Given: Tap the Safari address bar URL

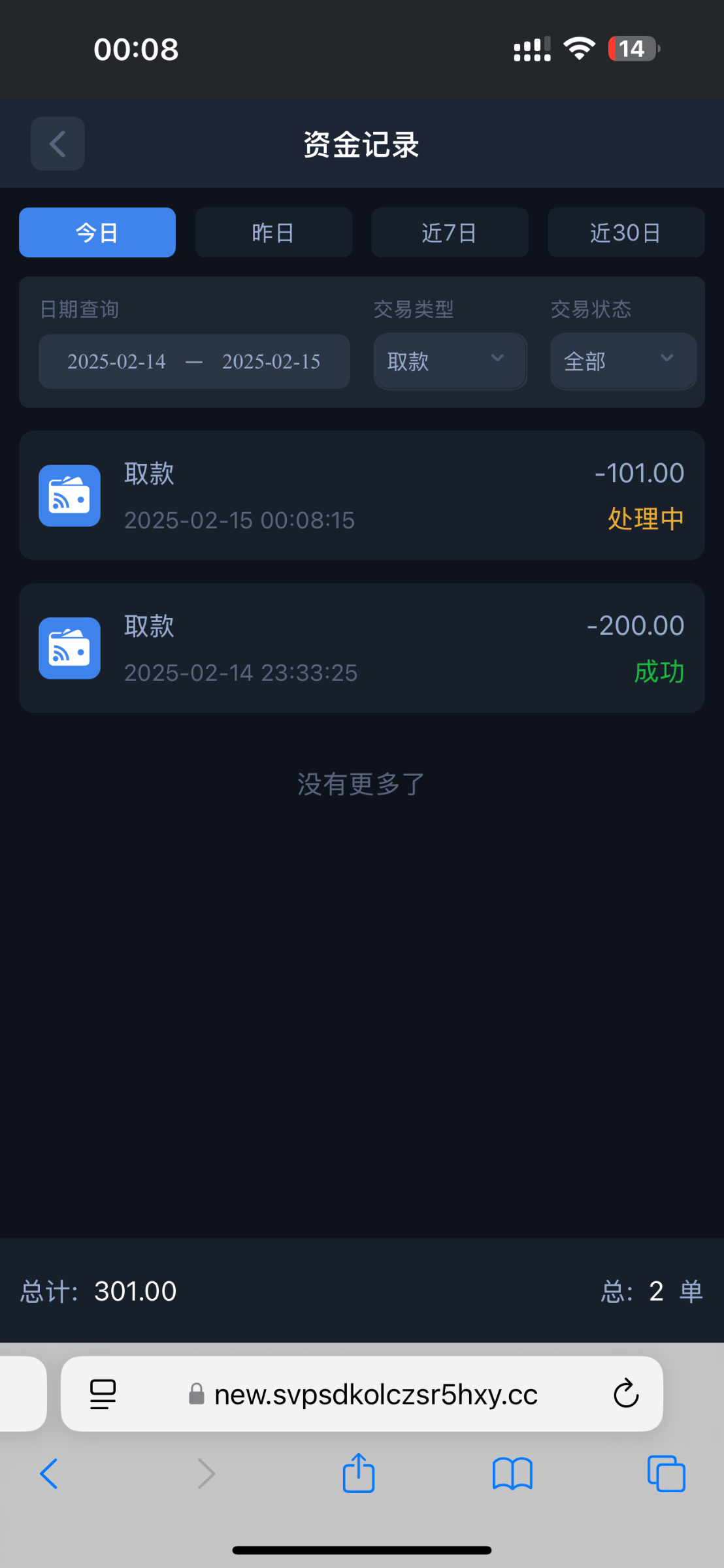Looking at the screenshot, I should pyautogui.click(x=376, y=1395).
